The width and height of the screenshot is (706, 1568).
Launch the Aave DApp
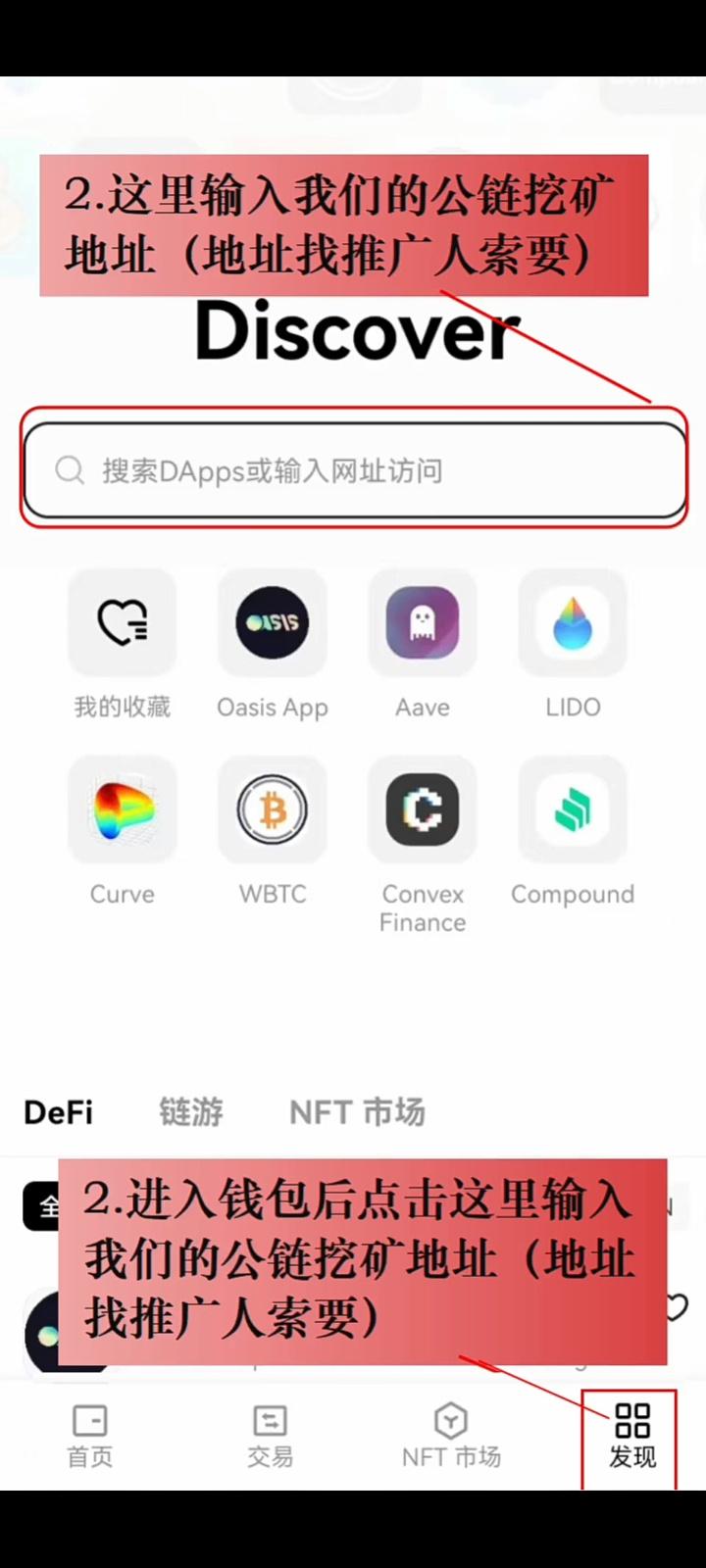pos(423,623)
